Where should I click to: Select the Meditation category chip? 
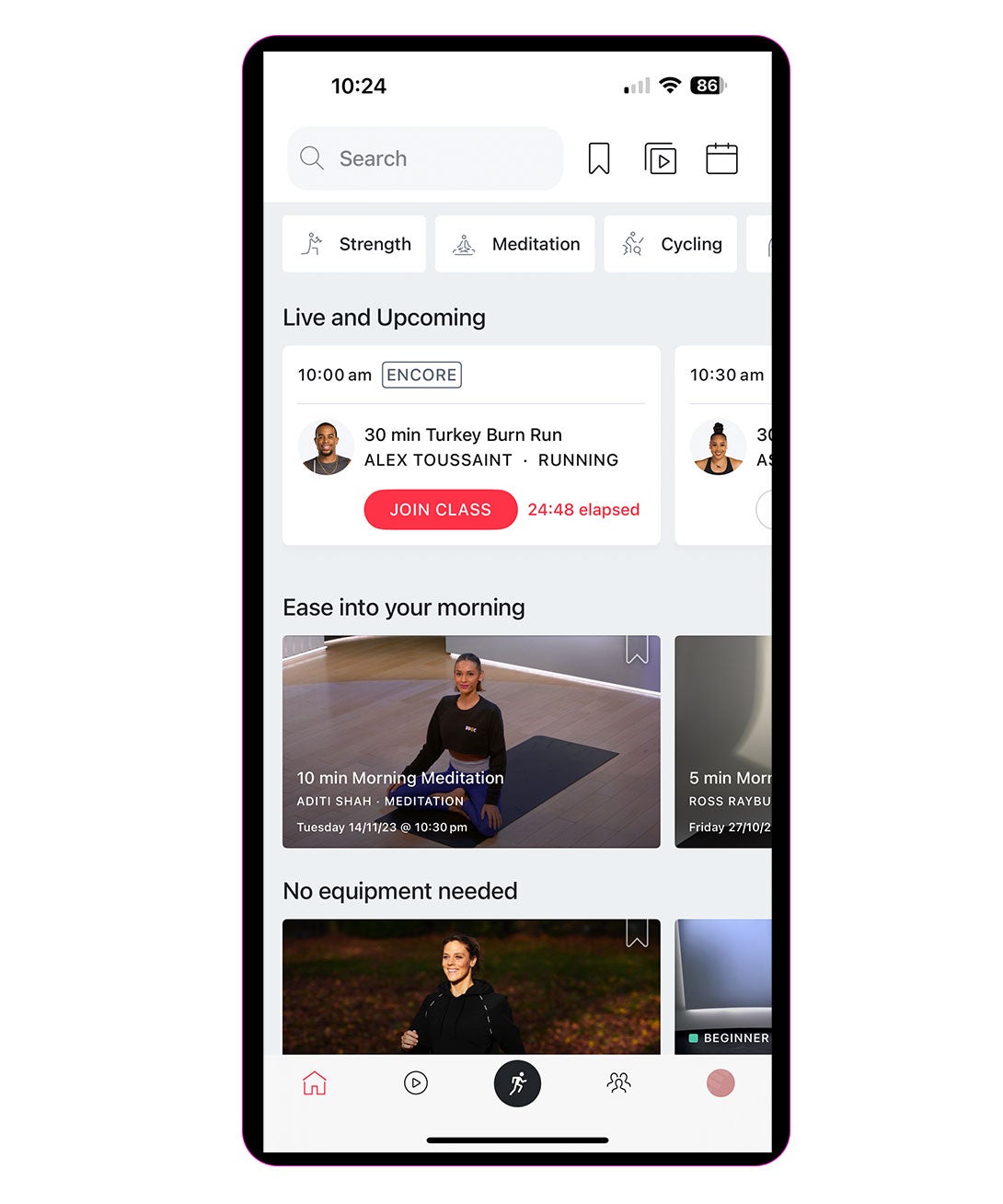[514, 244]
